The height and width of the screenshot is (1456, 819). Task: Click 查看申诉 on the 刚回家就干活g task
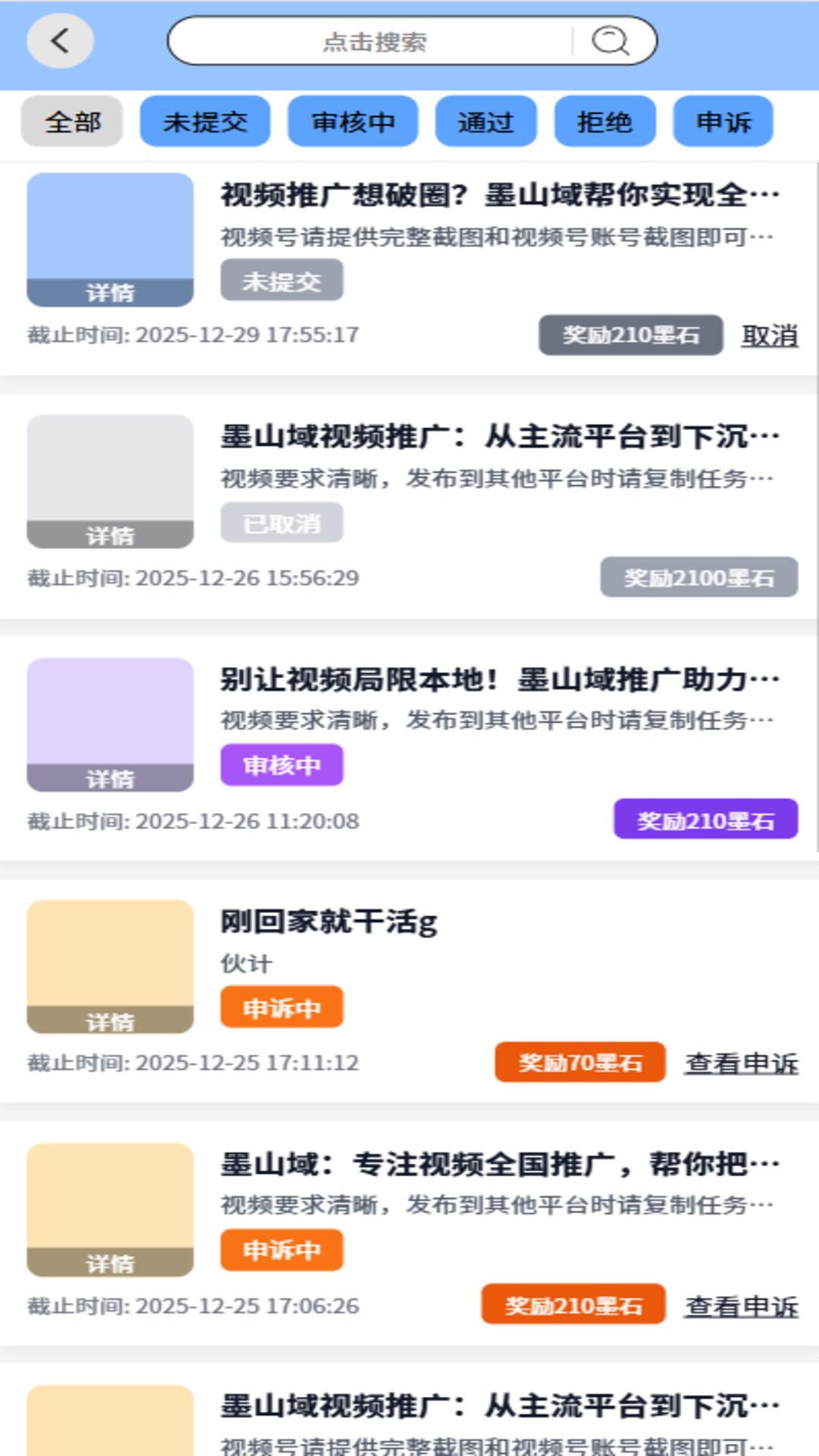coord(742,1063)
